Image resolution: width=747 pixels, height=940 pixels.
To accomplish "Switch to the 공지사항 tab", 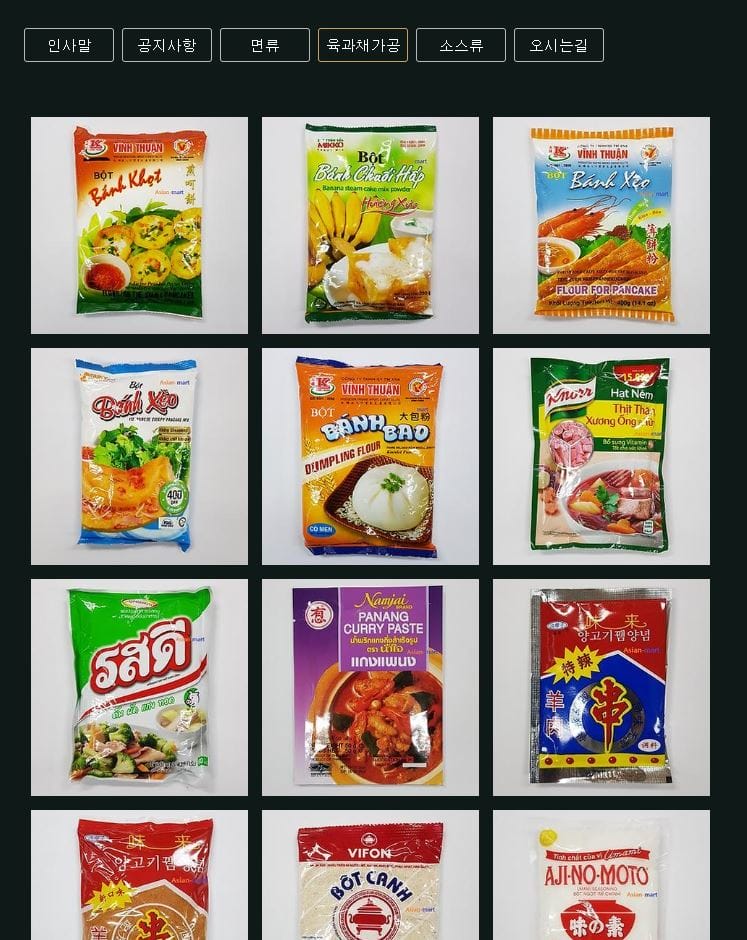I will tap(167, 45).
